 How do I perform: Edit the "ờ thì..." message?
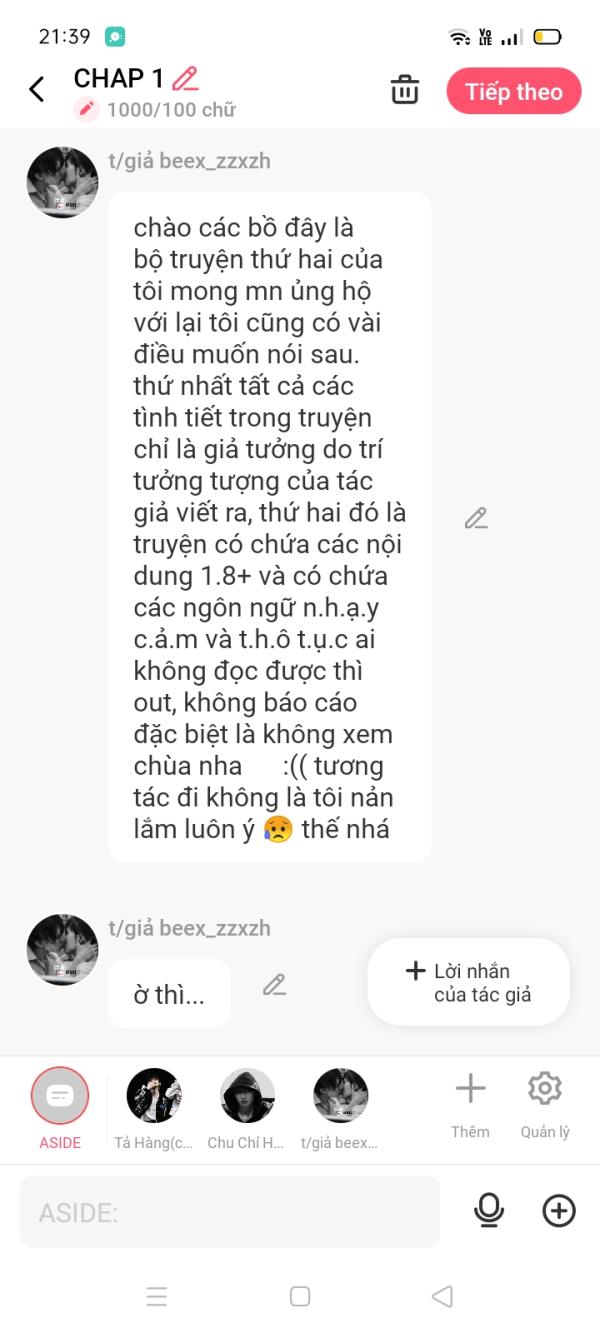(x=274, y=985)
